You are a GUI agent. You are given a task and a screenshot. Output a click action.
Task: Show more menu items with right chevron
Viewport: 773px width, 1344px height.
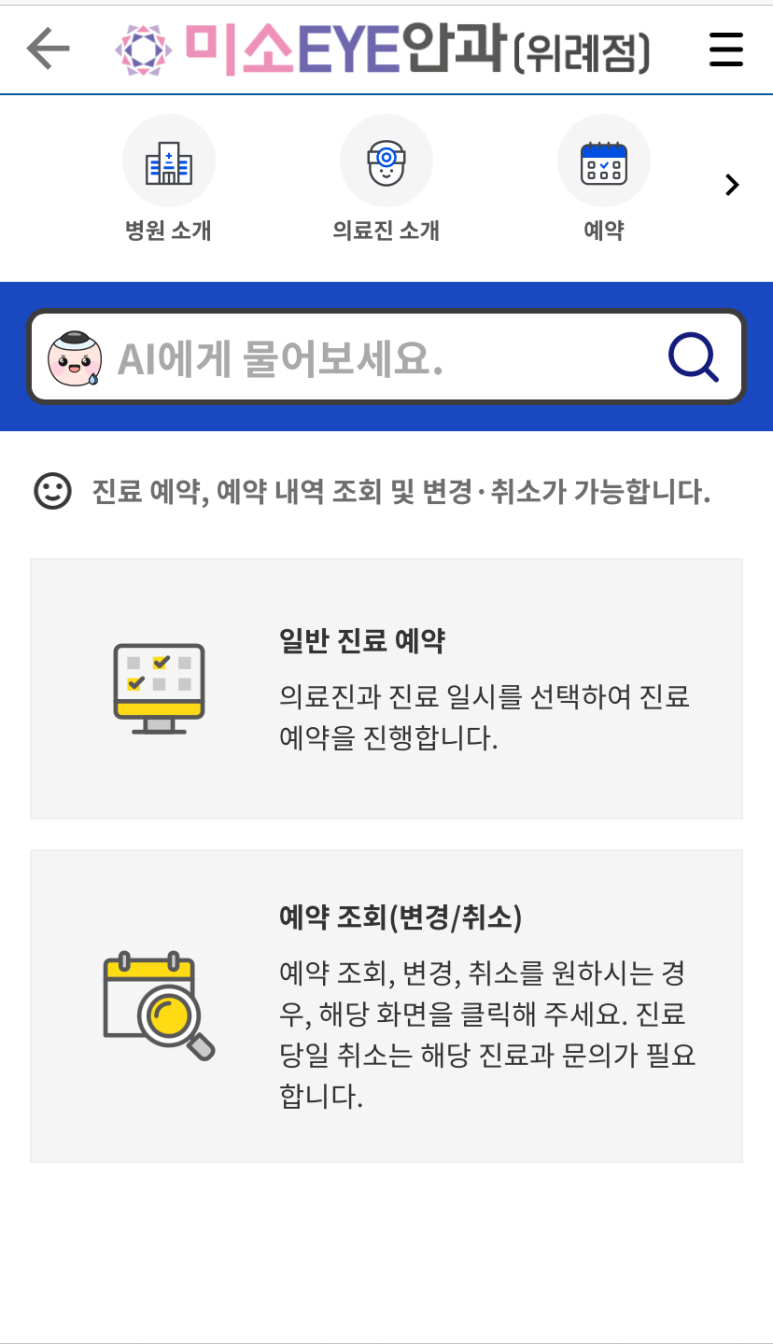732,185
